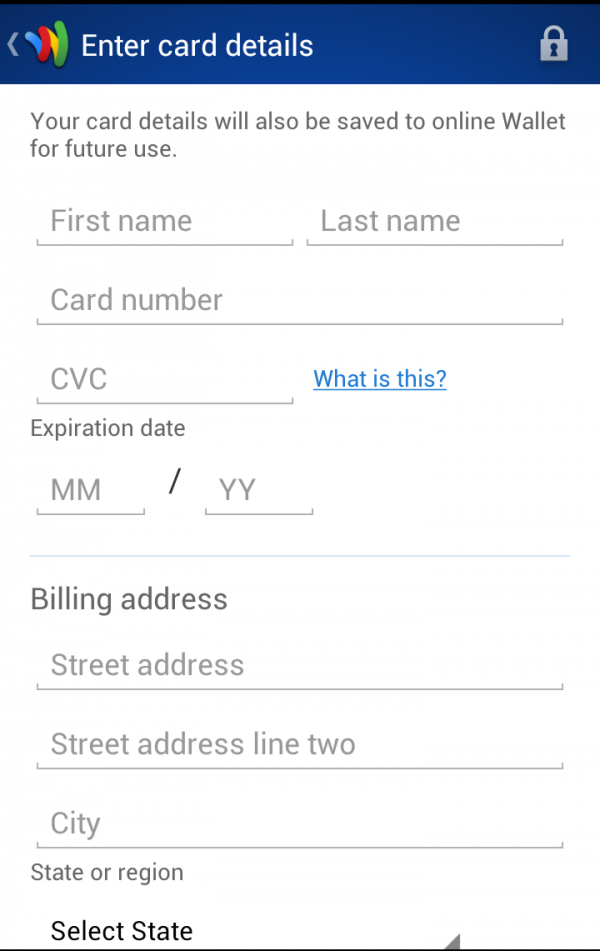Tap the City field

click(299, 824)
